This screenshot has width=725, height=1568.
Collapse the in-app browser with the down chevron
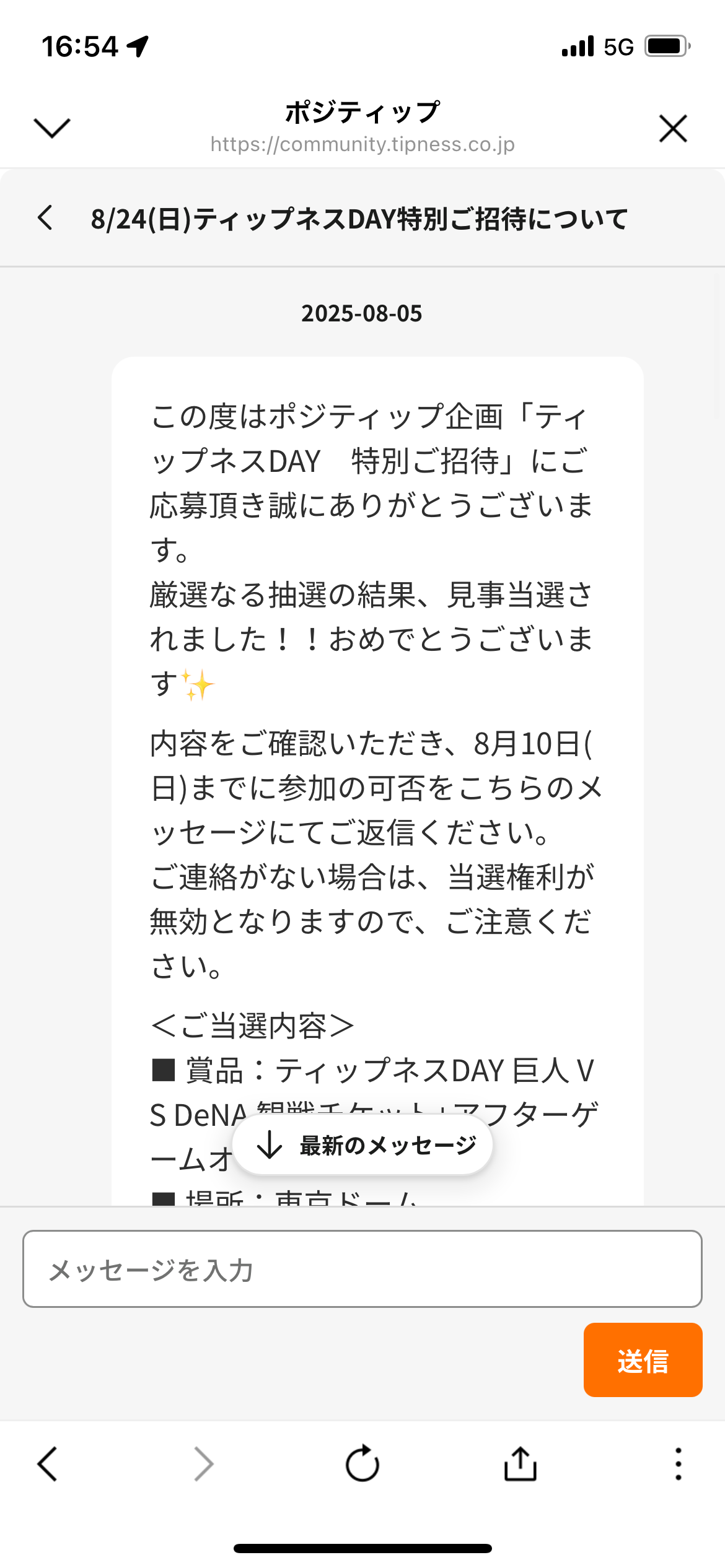pos(52,128)
